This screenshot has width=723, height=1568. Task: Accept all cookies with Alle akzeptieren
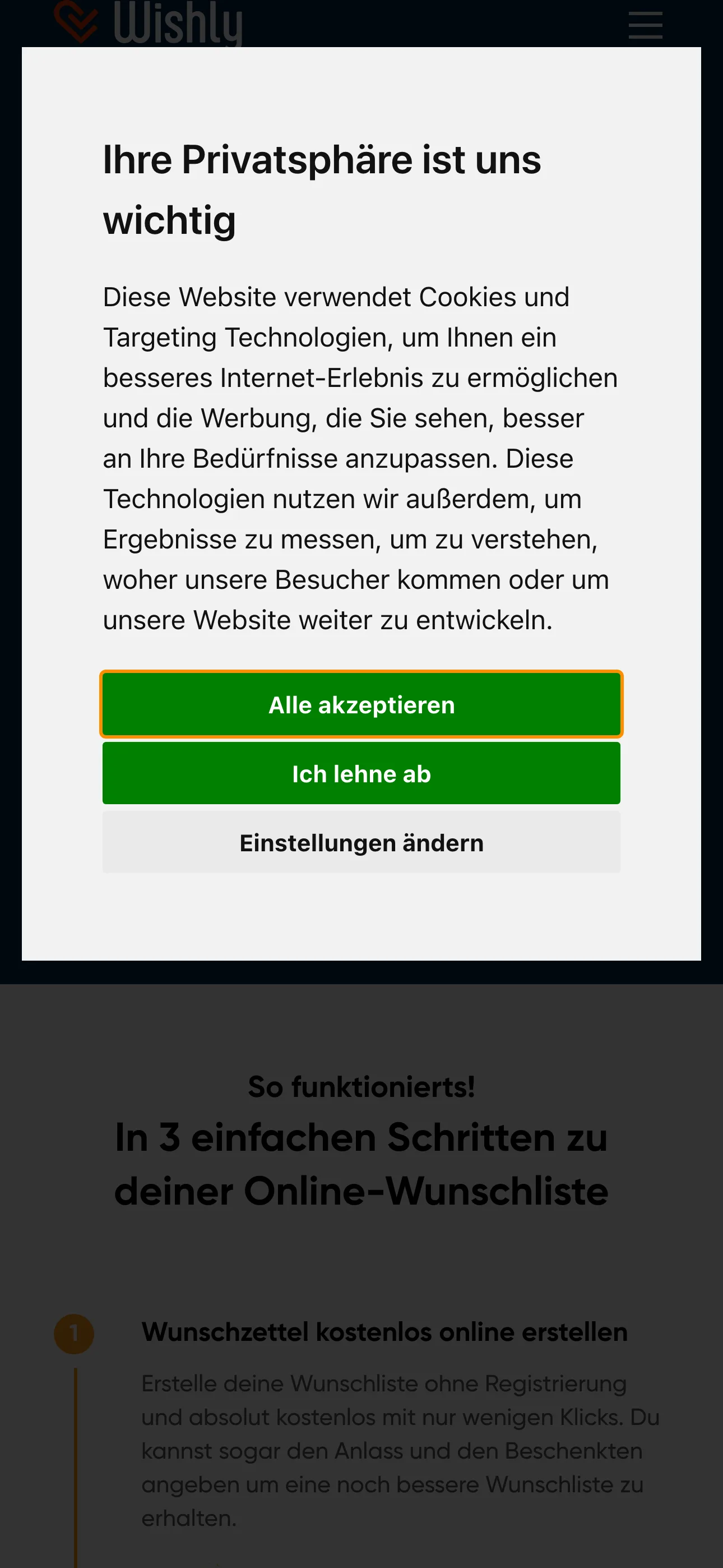tap(361, 704)
